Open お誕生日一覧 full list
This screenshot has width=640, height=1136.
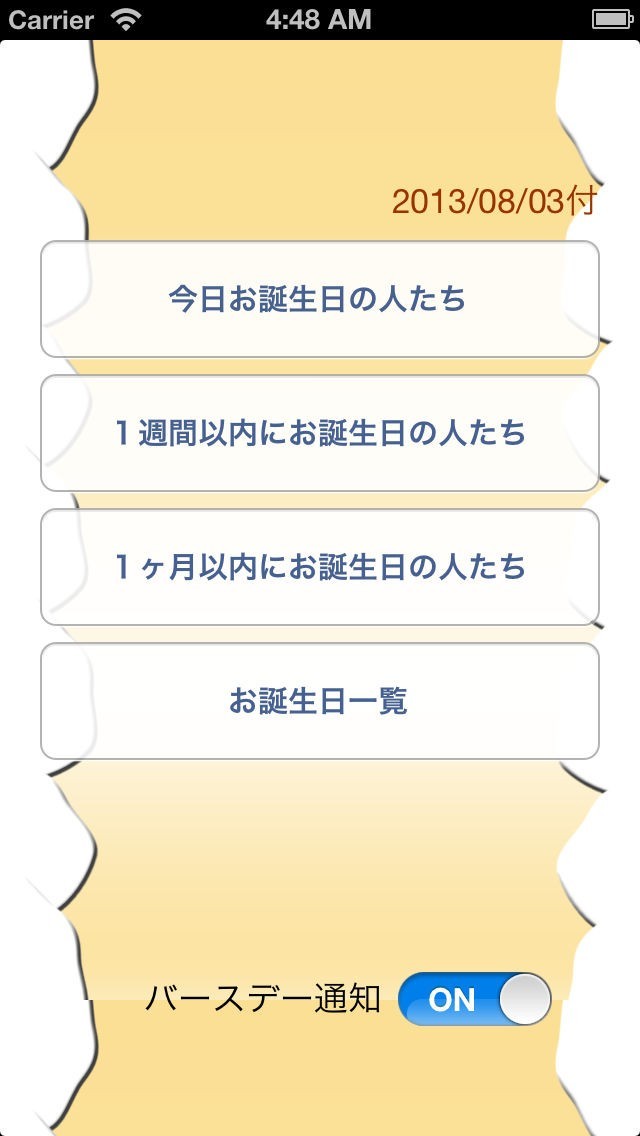pos(319,701)
